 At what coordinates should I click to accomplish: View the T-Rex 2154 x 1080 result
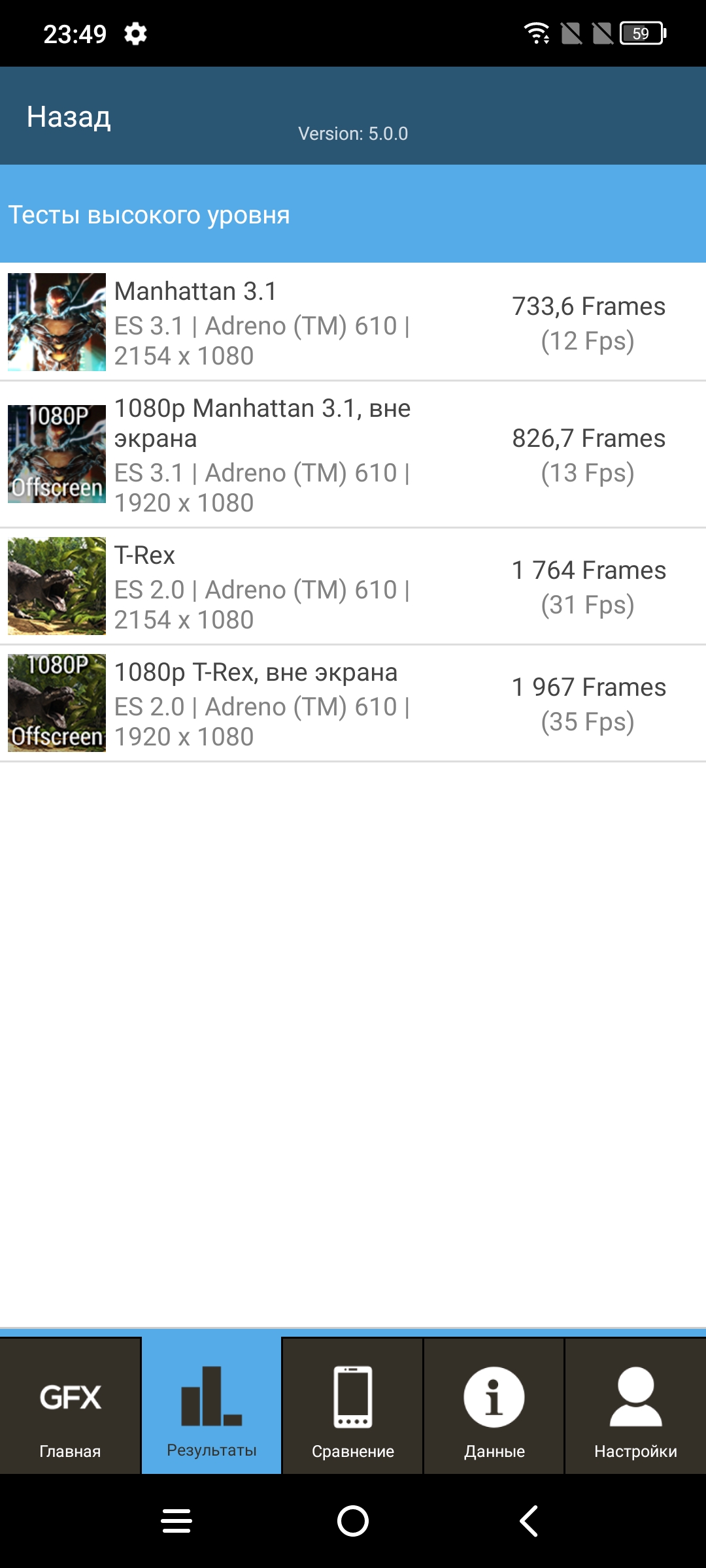tap(353, 587)
